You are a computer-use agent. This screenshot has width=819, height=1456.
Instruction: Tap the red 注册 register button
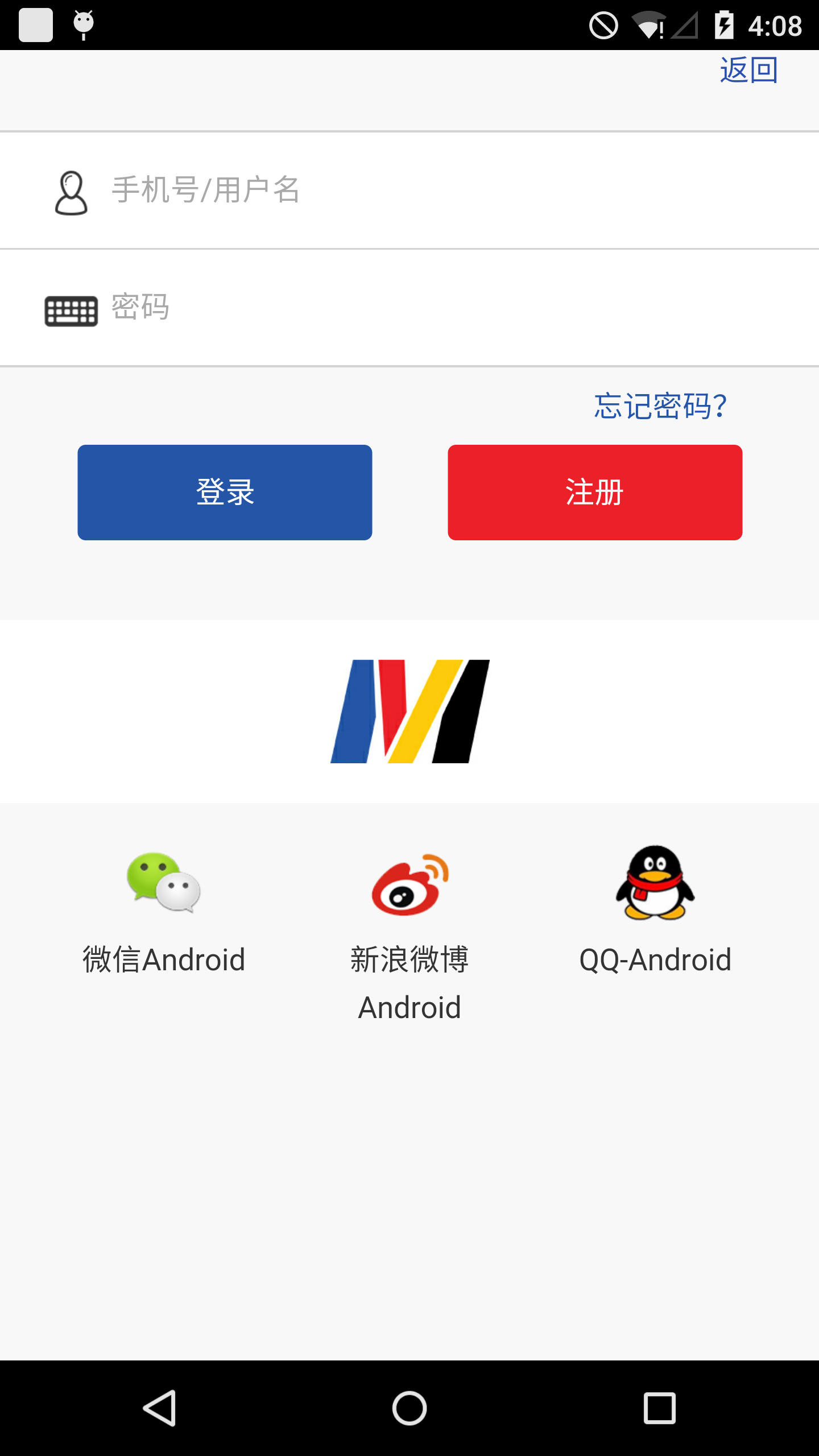point(595,493)
